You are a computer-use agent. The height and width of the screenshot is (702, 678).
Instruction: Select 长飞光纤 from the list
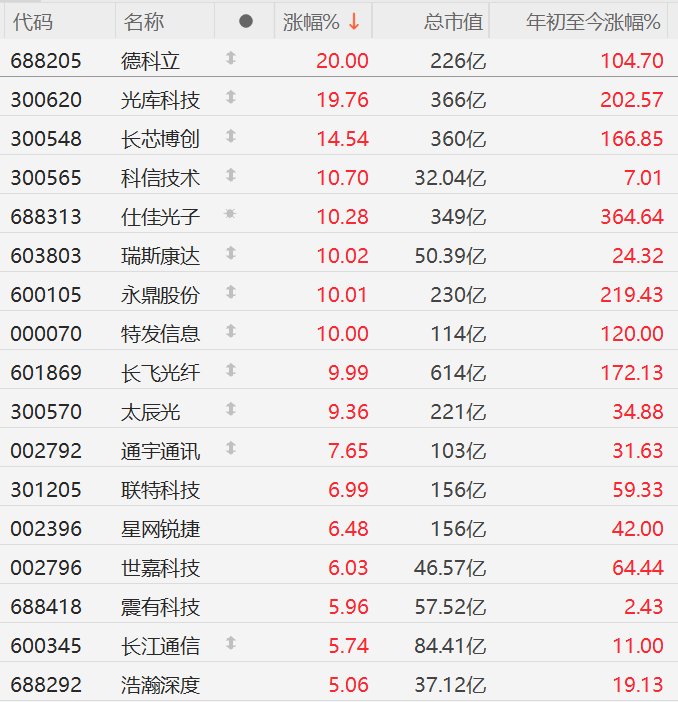click(x=162, y=372)
